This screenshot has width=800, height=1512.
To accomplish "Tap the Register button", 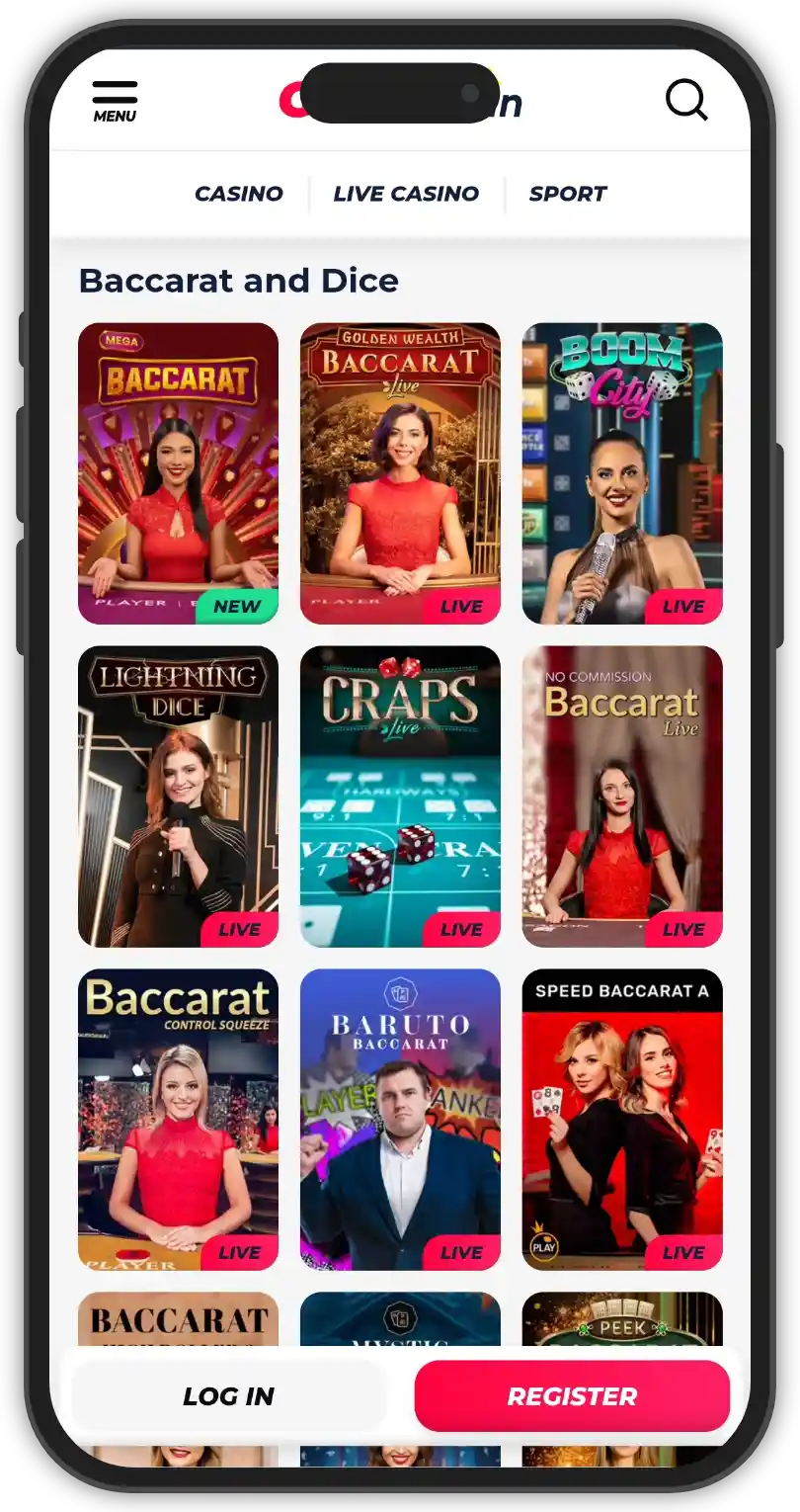I will pyautogui.click(x=572, y=1396).
